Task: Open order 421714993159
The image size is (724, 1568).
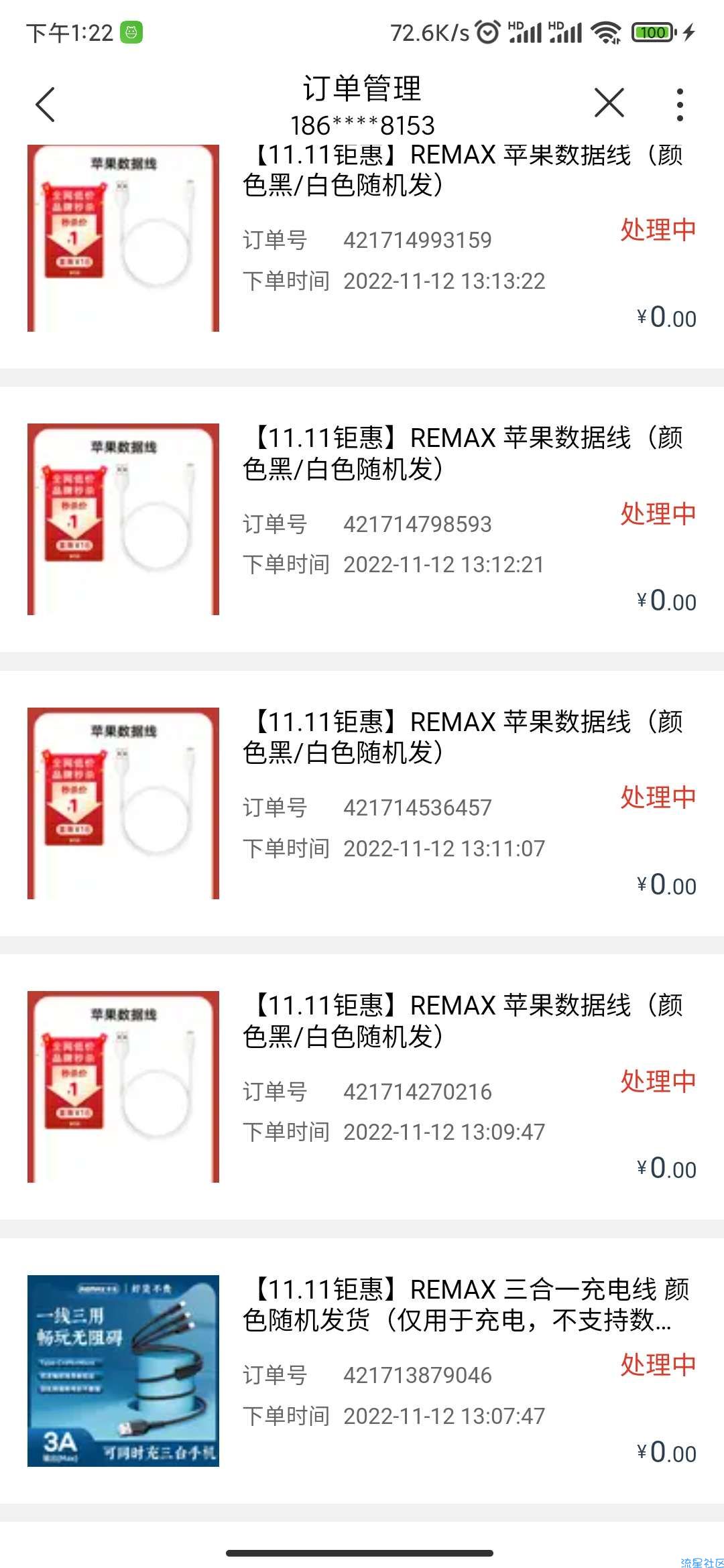Action: (x=417, y=240)
